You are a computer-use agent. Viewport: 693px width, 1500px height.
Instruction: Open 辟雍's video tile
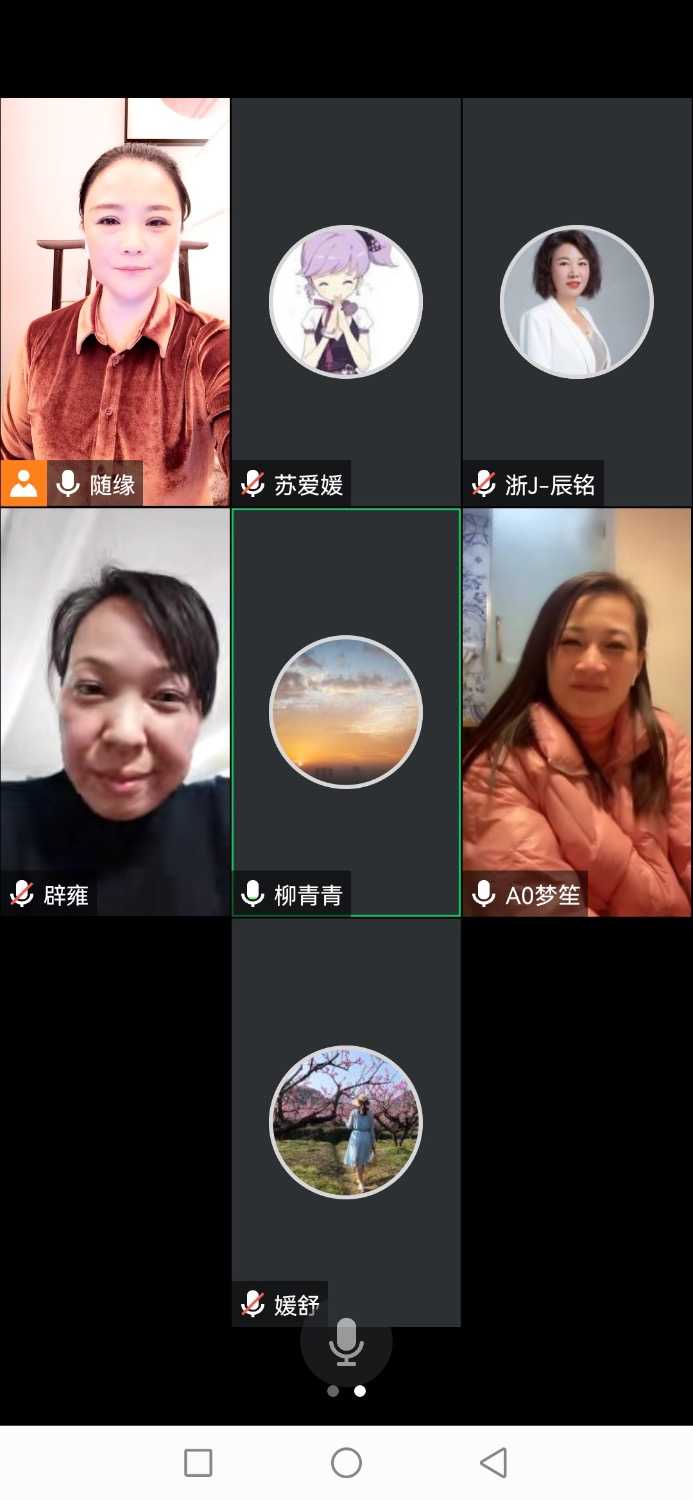pos(115,710)
